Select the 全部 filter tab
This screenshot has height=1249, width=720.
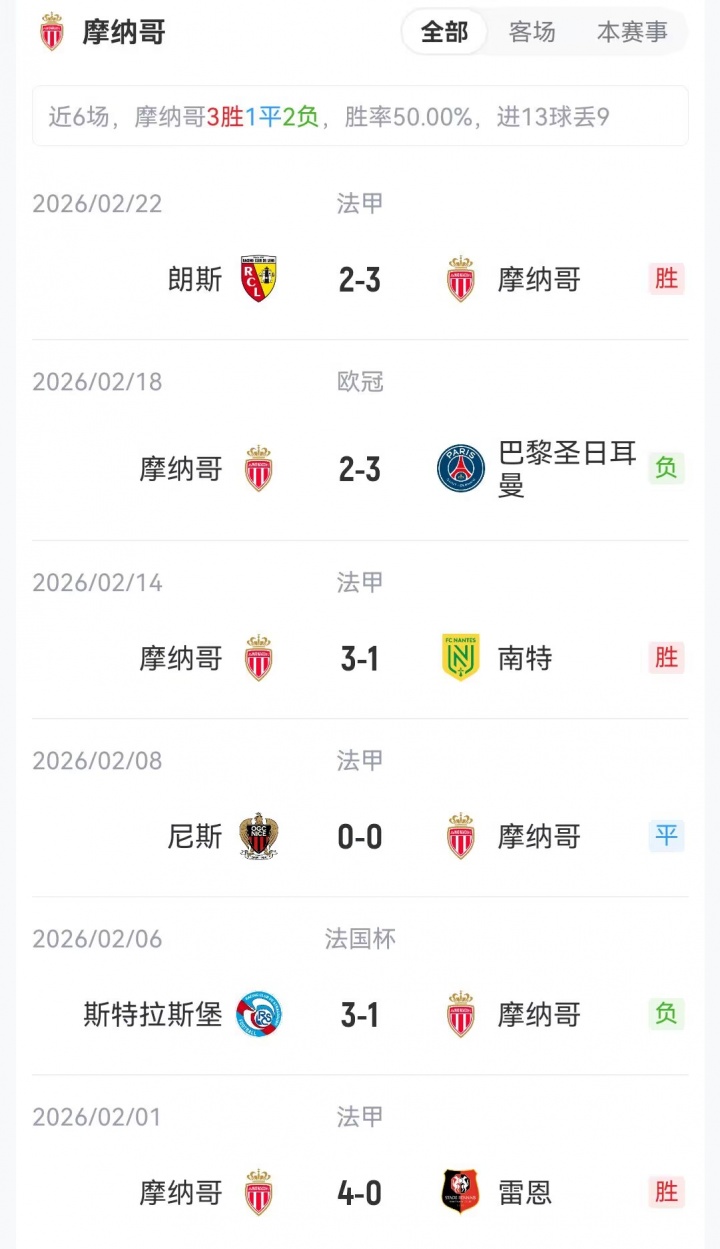444,32
